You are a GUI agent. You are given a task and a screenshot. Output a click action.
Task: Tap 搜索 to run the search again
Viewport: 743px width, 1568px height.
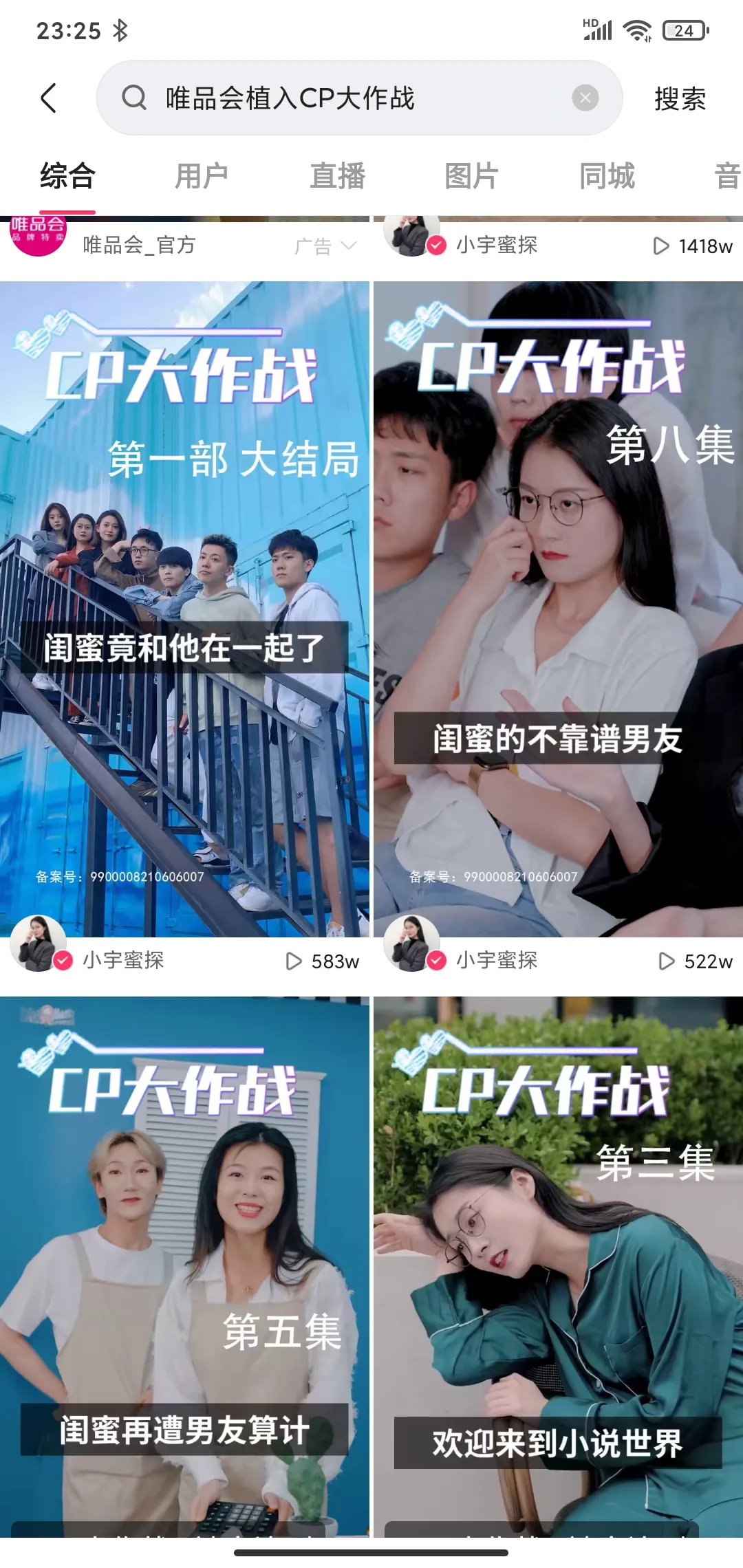pyautogui.click(x=680, y=98)
